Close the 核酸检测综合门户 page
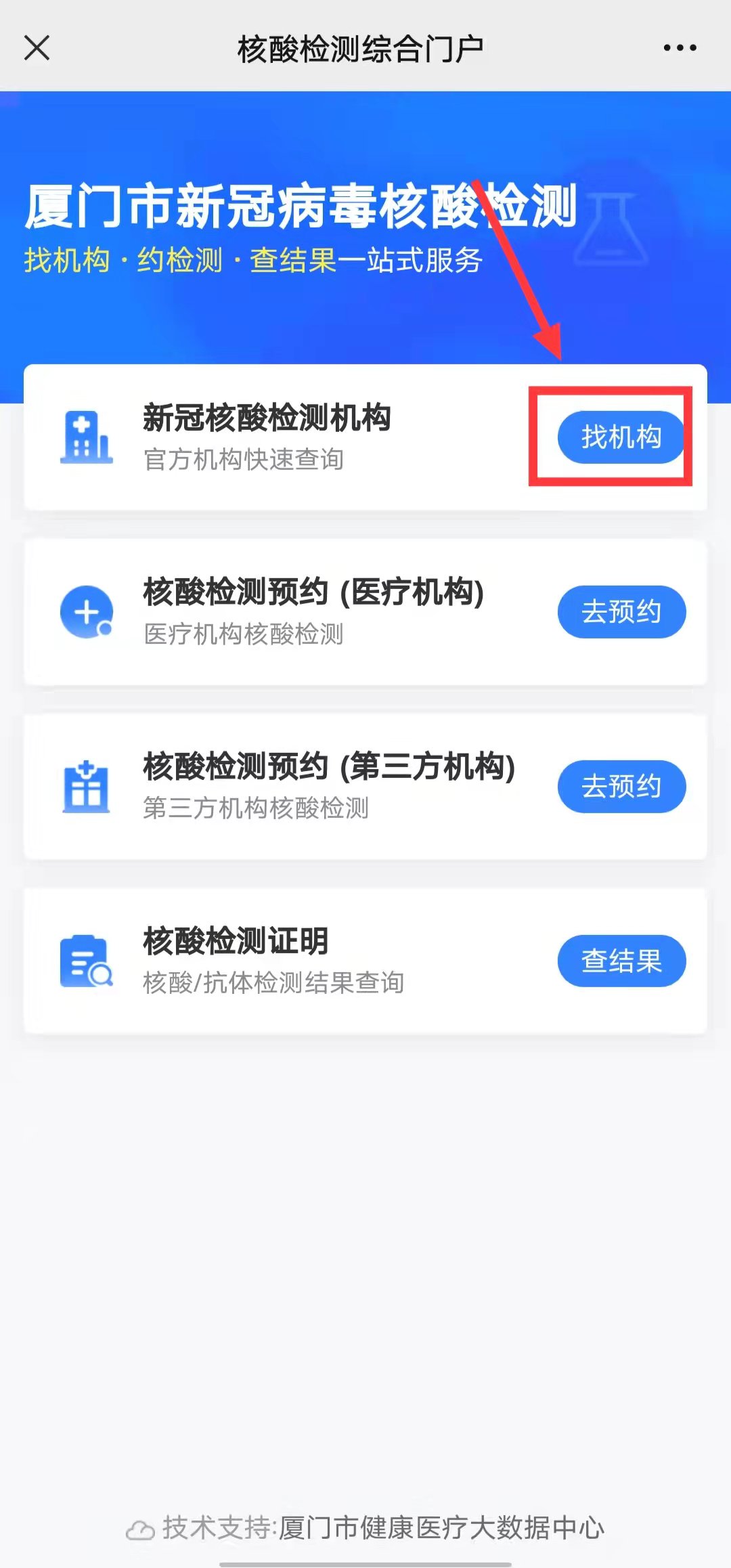This screenshot has height=1568, width=731. pos(37,48)
